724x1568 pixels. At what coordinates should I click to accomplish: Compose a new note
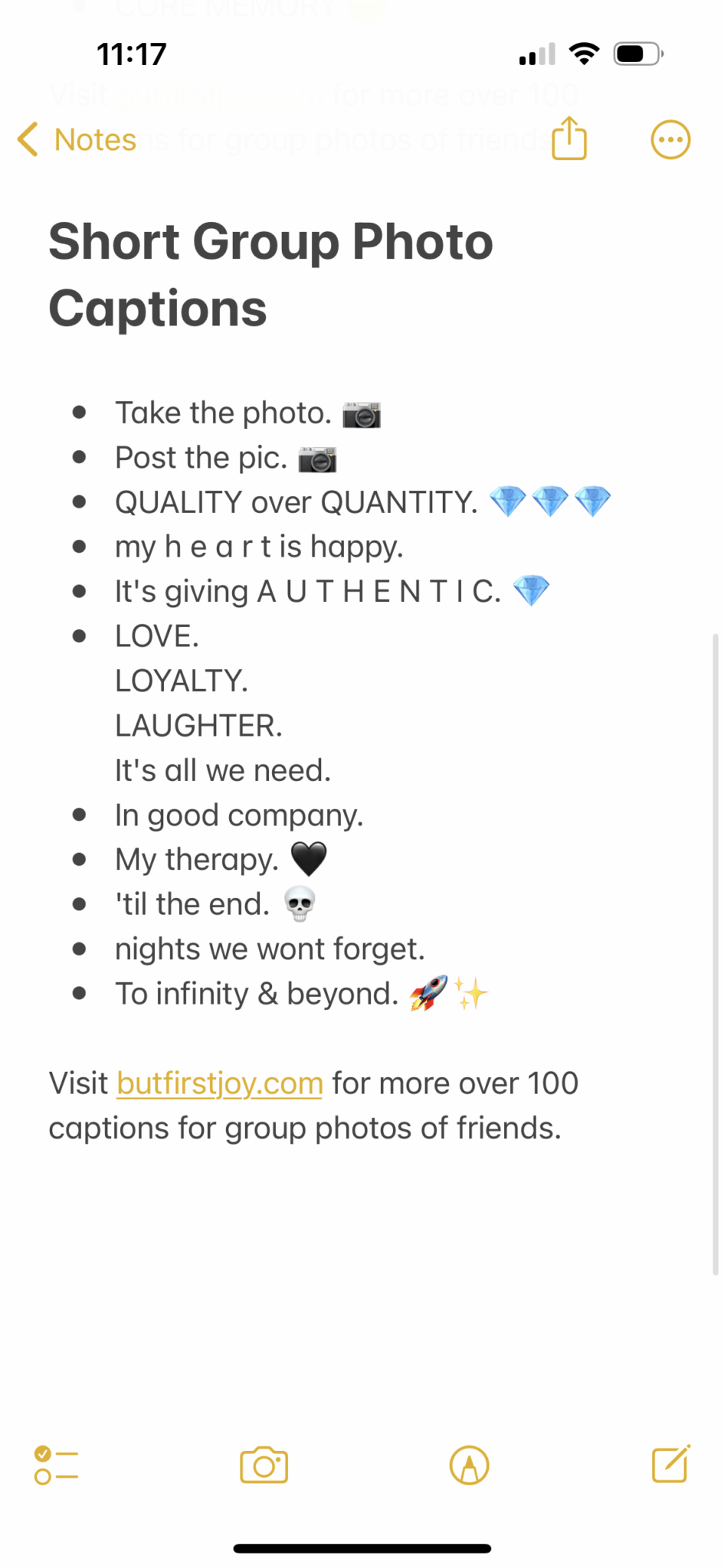click(670, 1464)
